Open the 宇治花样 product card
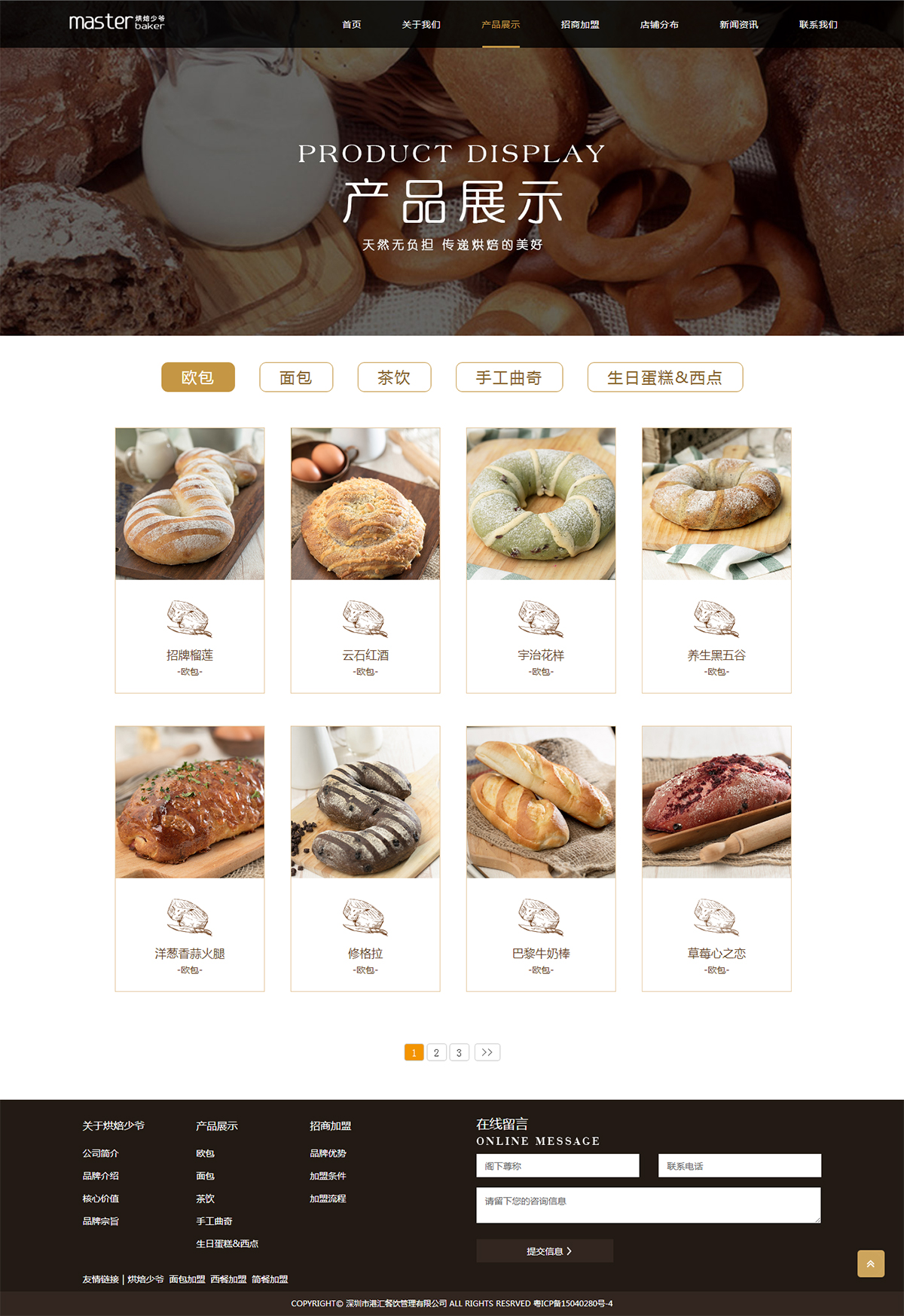The image size is (904, 1316). pos(541,560)
